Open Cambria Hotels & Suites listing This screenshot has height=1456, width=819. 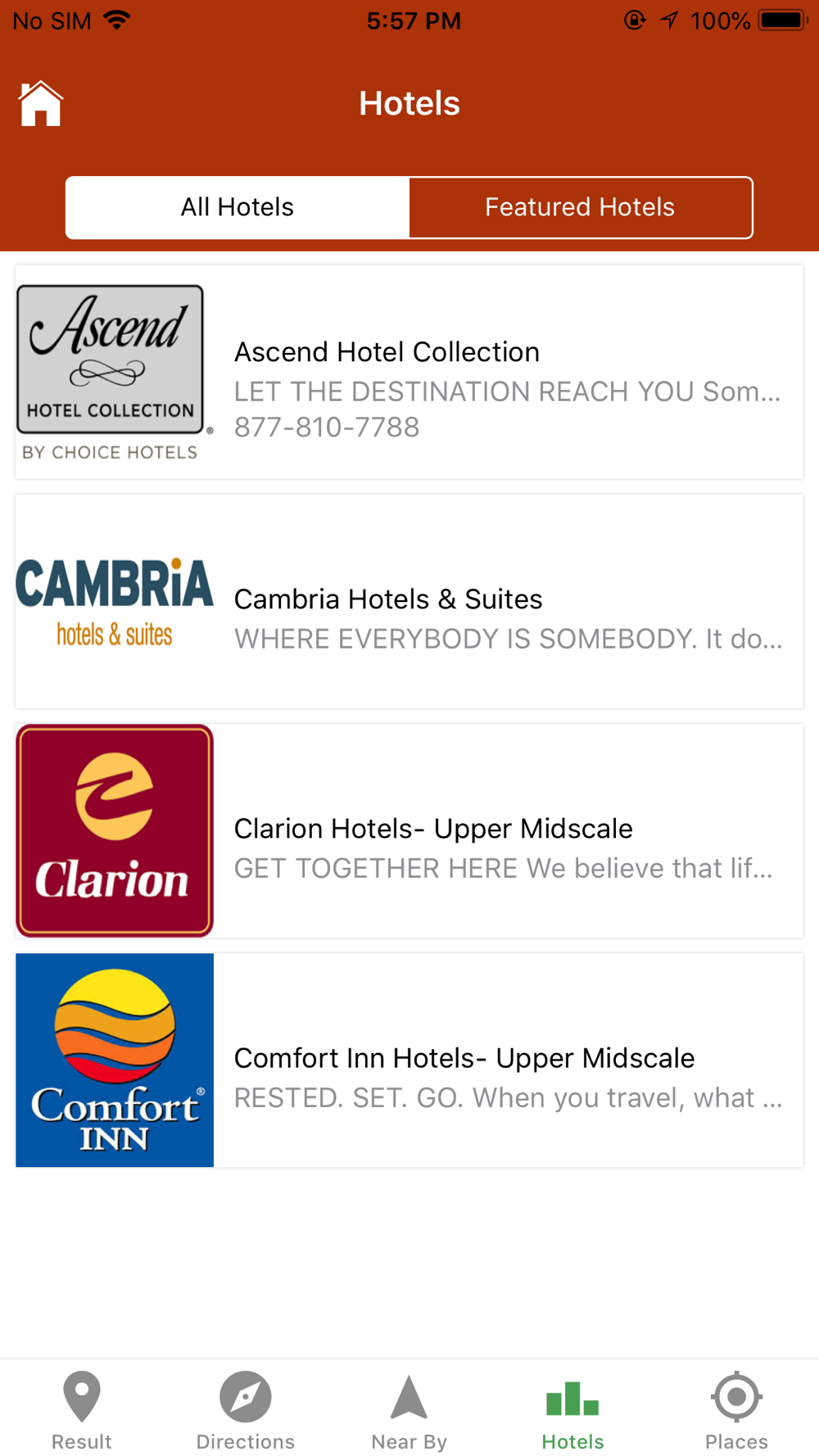(409, 601)
